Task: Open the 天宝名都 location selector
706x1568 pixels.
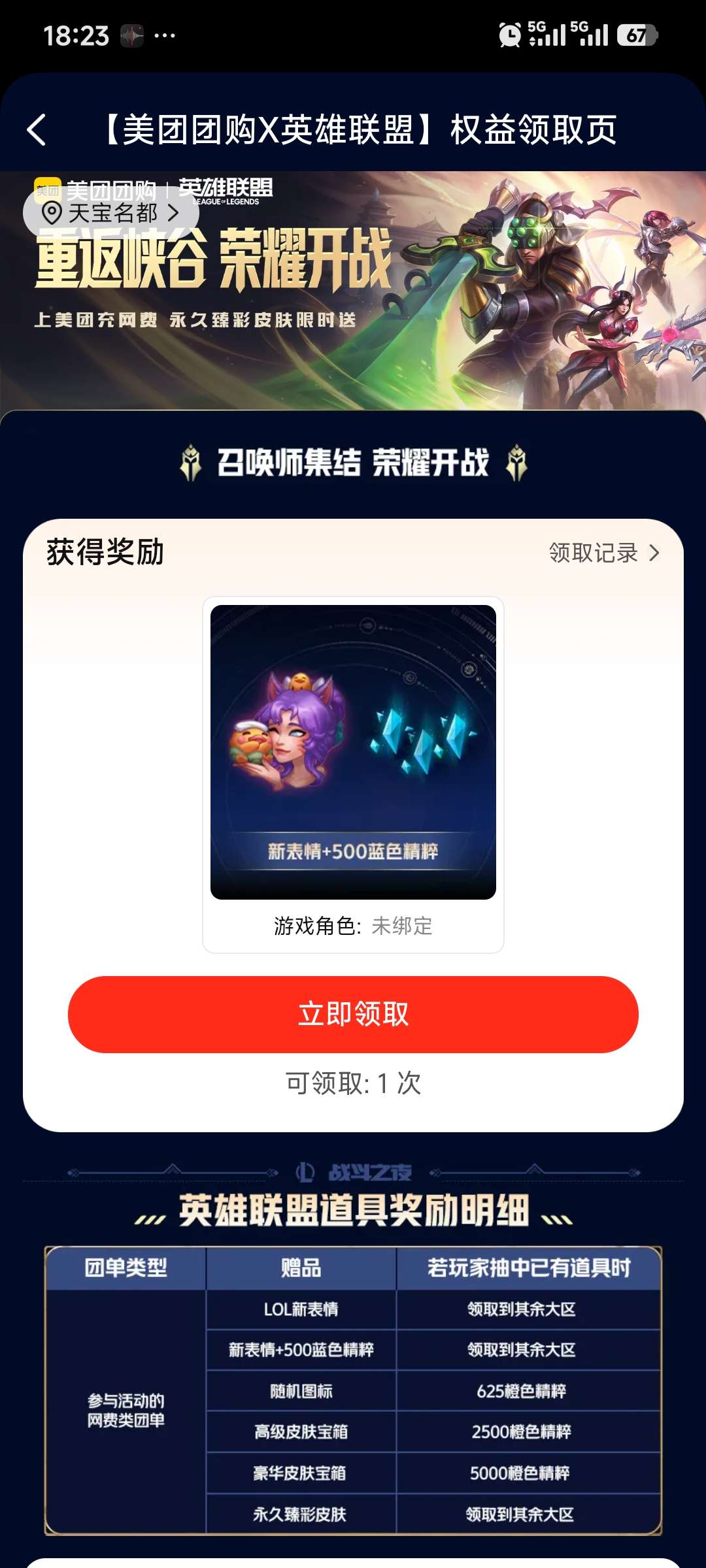Action: tap(111, 212)
